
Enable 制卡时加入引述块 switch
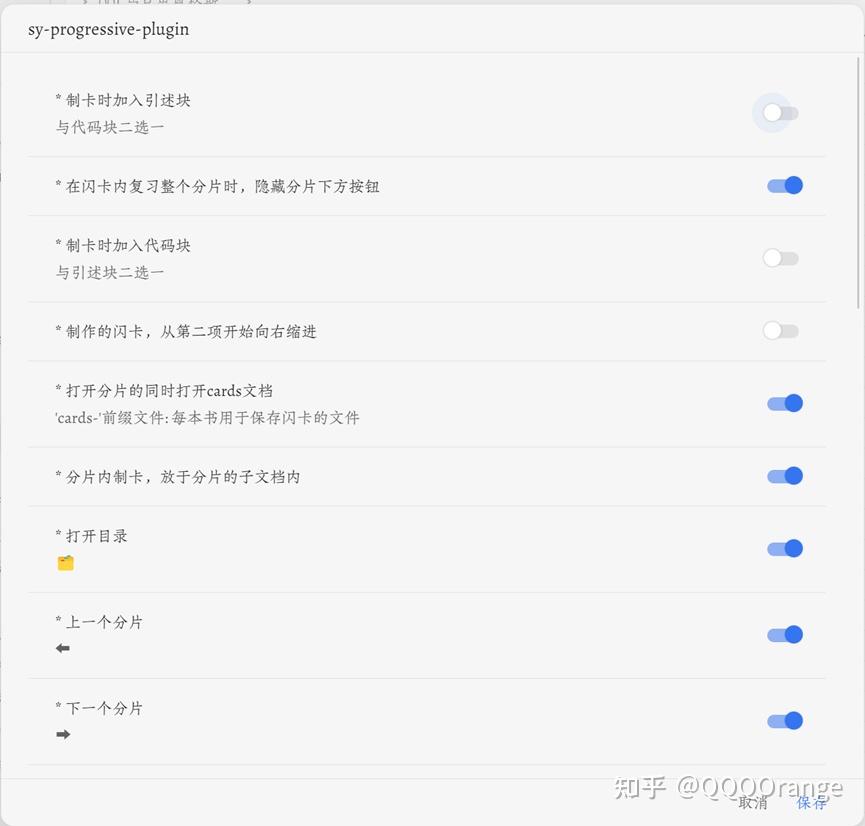coord(780,113)
